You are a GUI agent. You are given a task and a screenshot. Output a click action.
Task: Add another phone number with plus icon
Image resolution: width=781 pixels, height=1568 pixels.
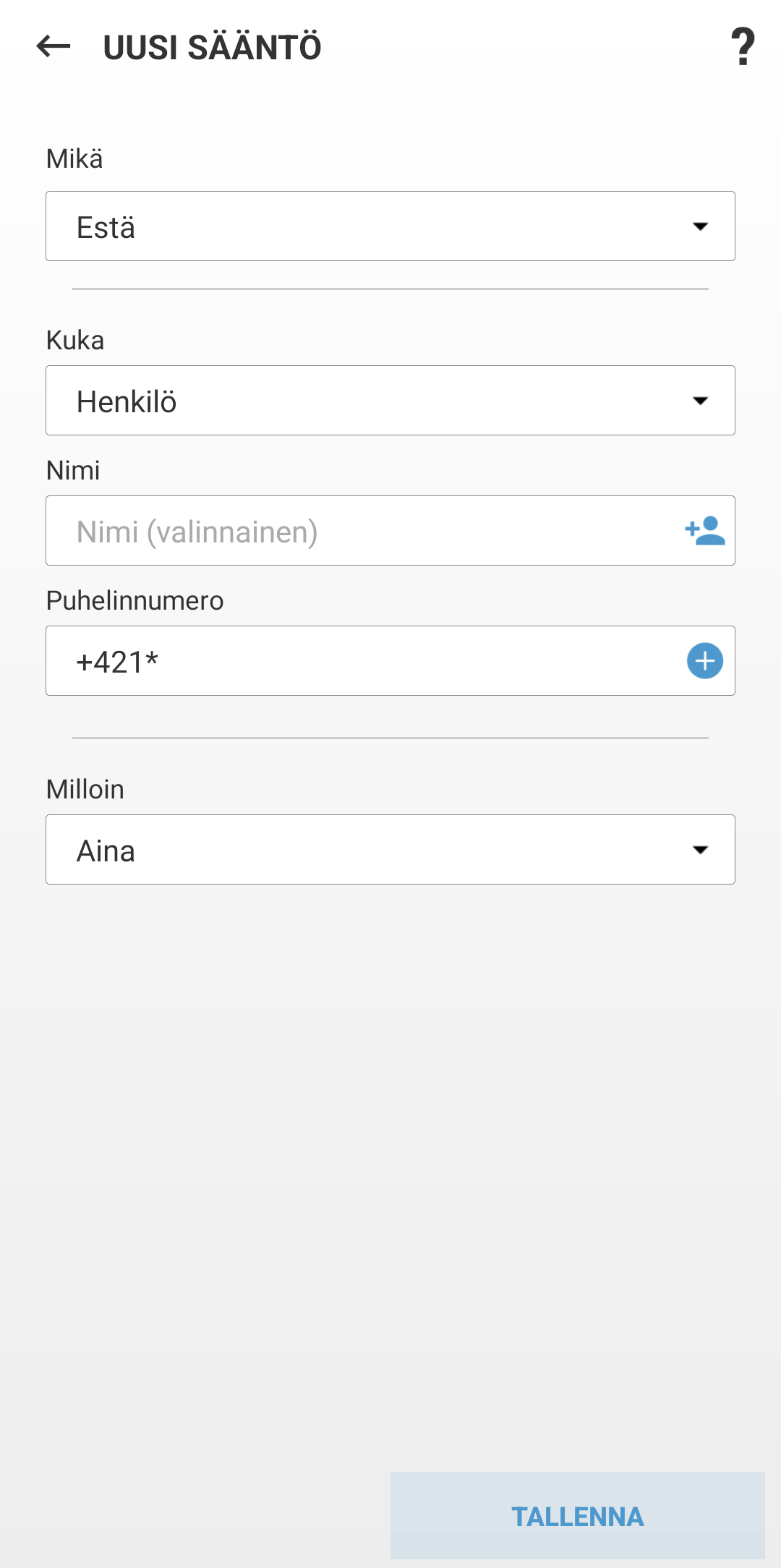pos(705,661)
